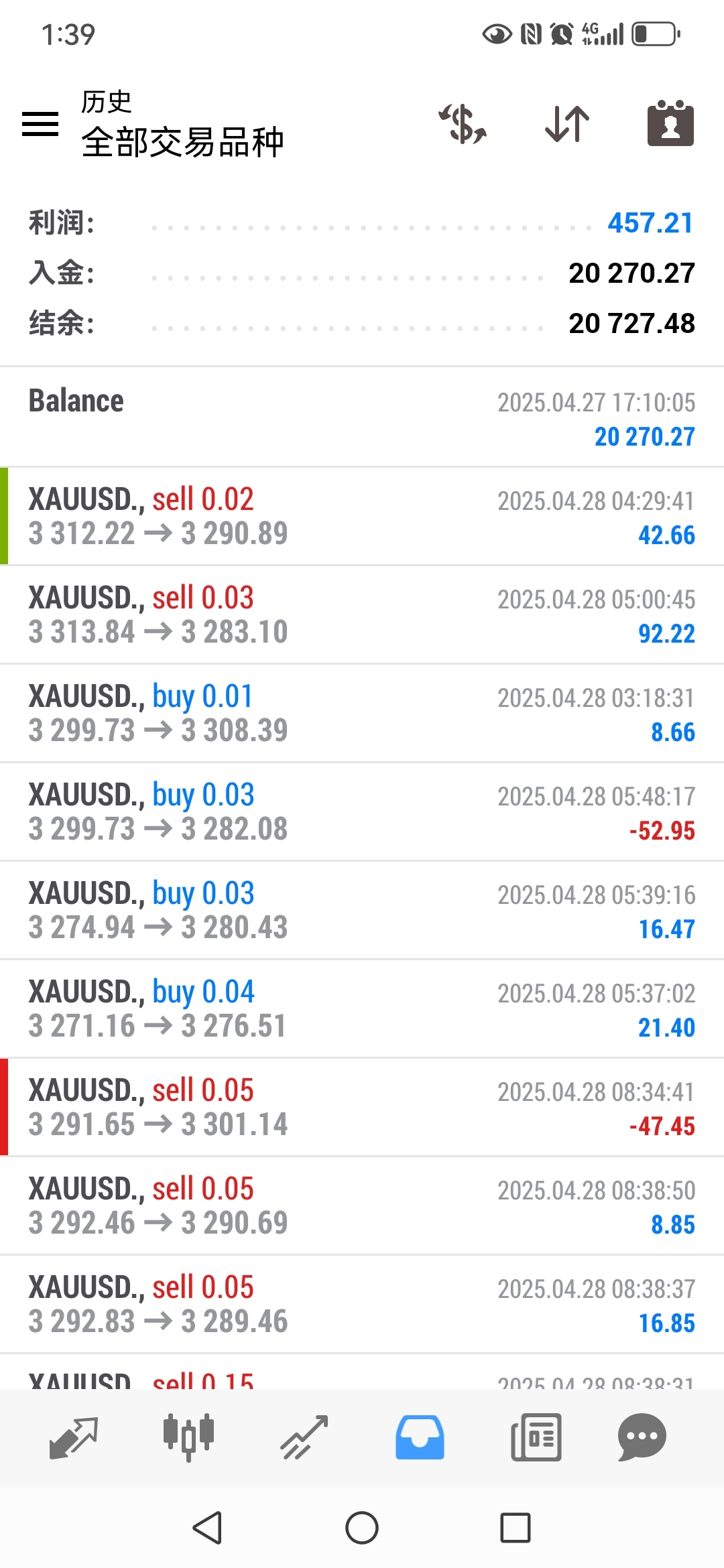Expand the sell 0.05 deal showing -47.45
The width and height of the screenshot is (724, 1568).
click(362, 1108)
